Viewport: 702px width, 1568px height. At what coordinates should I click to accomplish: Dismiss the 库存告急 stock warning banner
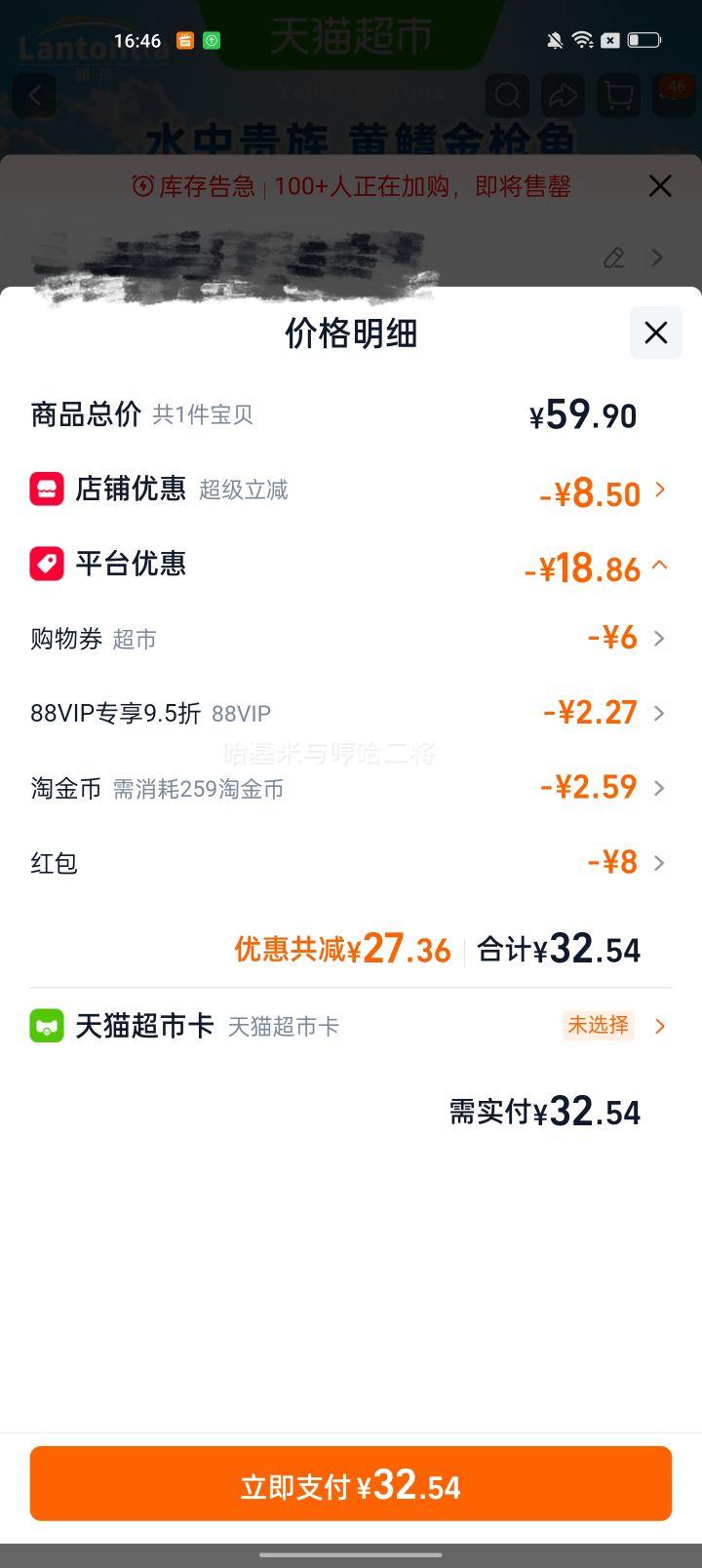pyautogui.click(x=660, y=185)
